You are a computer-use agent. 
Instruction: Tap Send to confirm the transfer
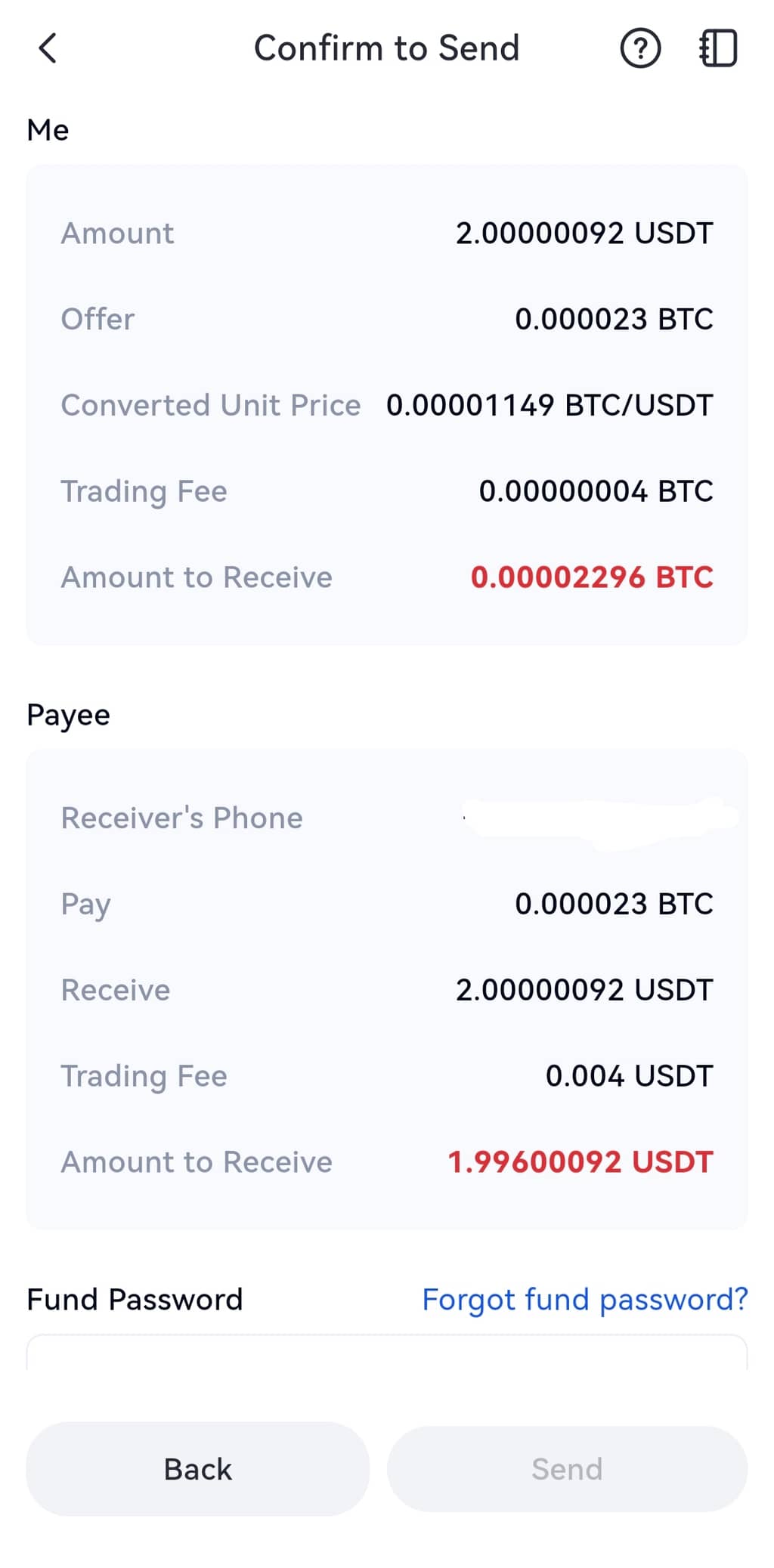567,1468
